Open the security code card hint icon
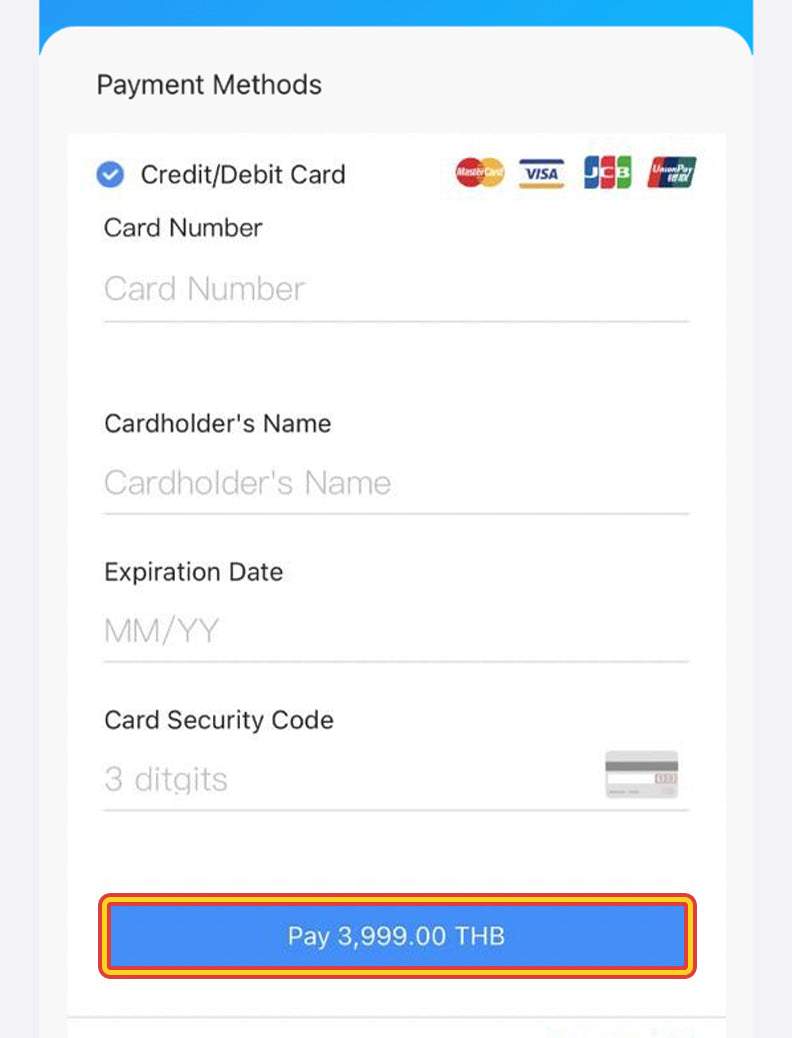The width and height of the screenshot is (792, 1038). [641, 775]
